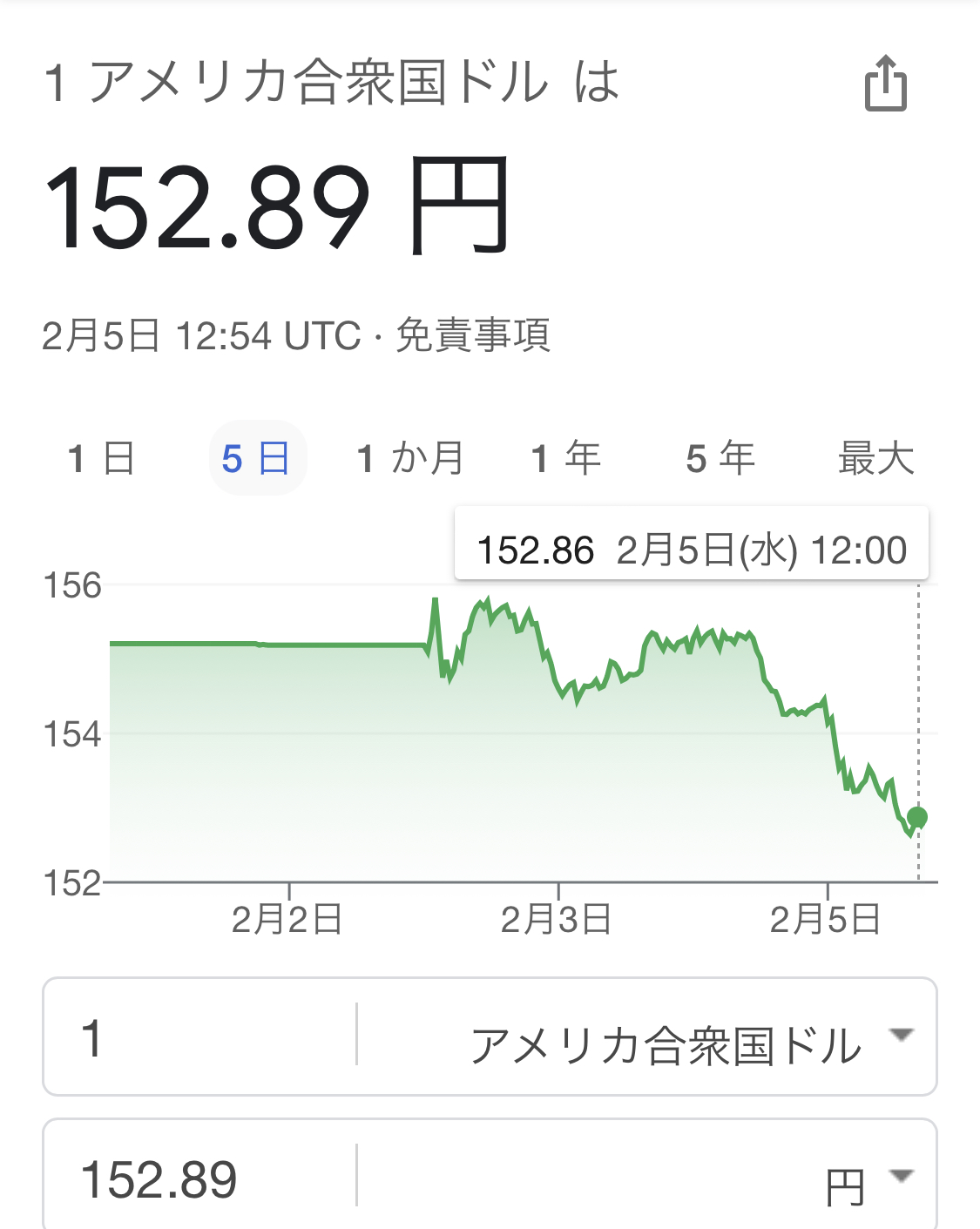Open the アメリカ合衆国ドル currency dropdown

pos(688,1039)
